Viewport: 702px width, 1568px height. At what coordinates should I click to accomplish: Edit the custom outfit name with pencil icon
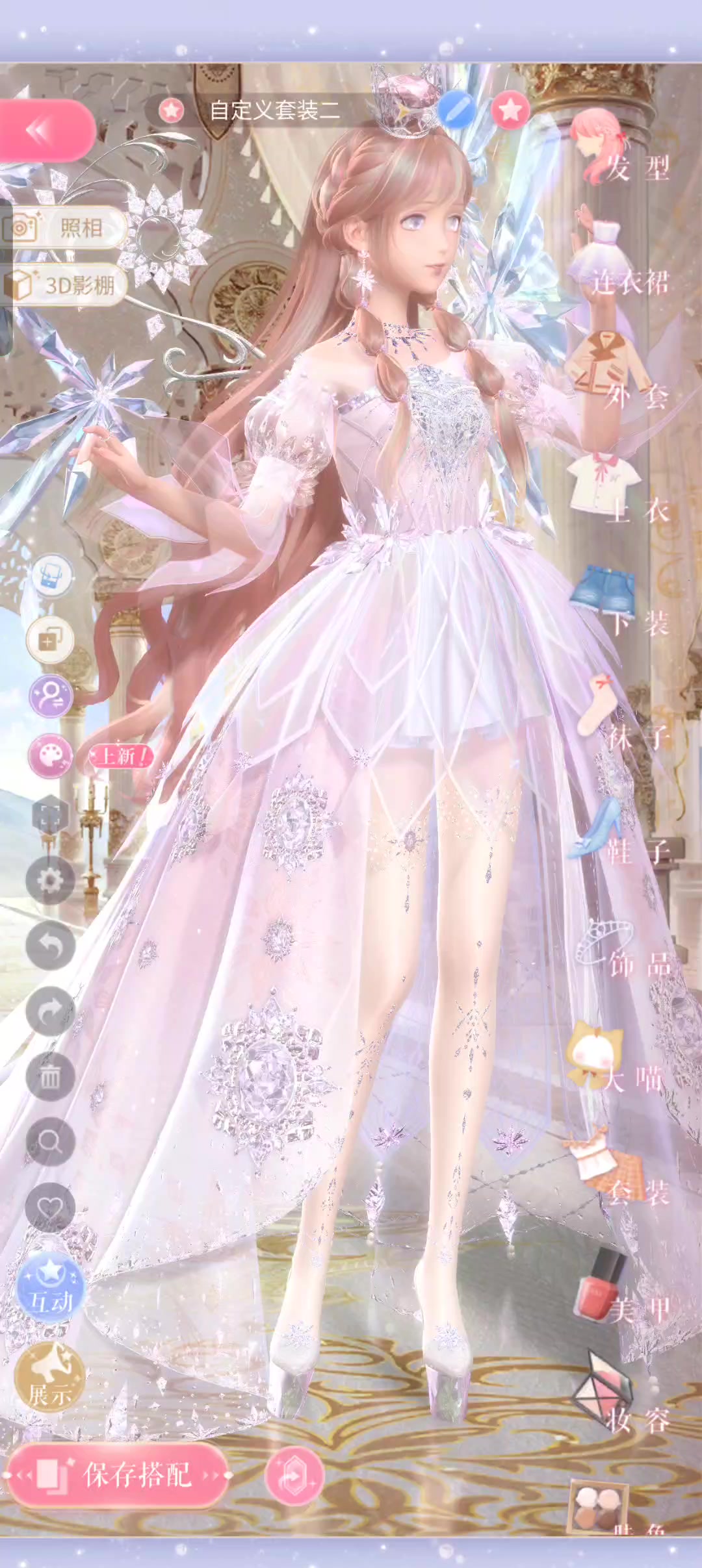pyautogui.click(x=456, y=109)
